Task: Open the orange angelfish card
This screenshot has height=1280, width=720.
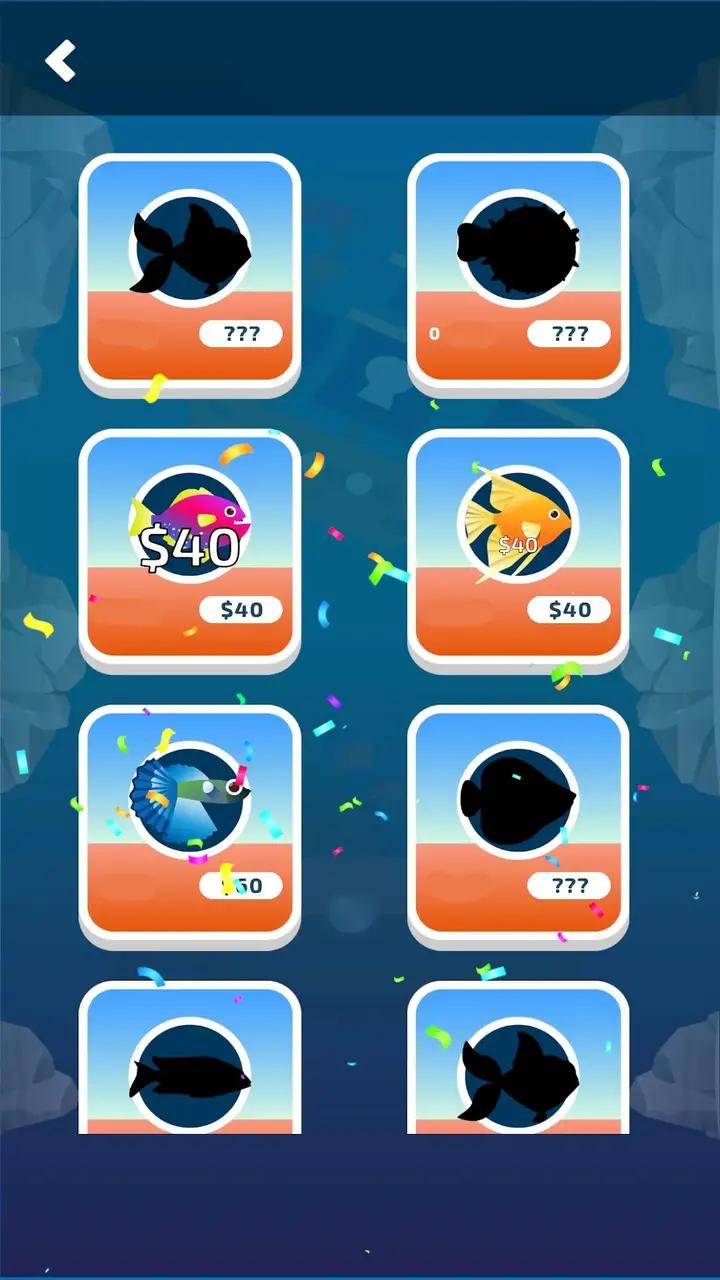Action: click(x=518, y=548)
